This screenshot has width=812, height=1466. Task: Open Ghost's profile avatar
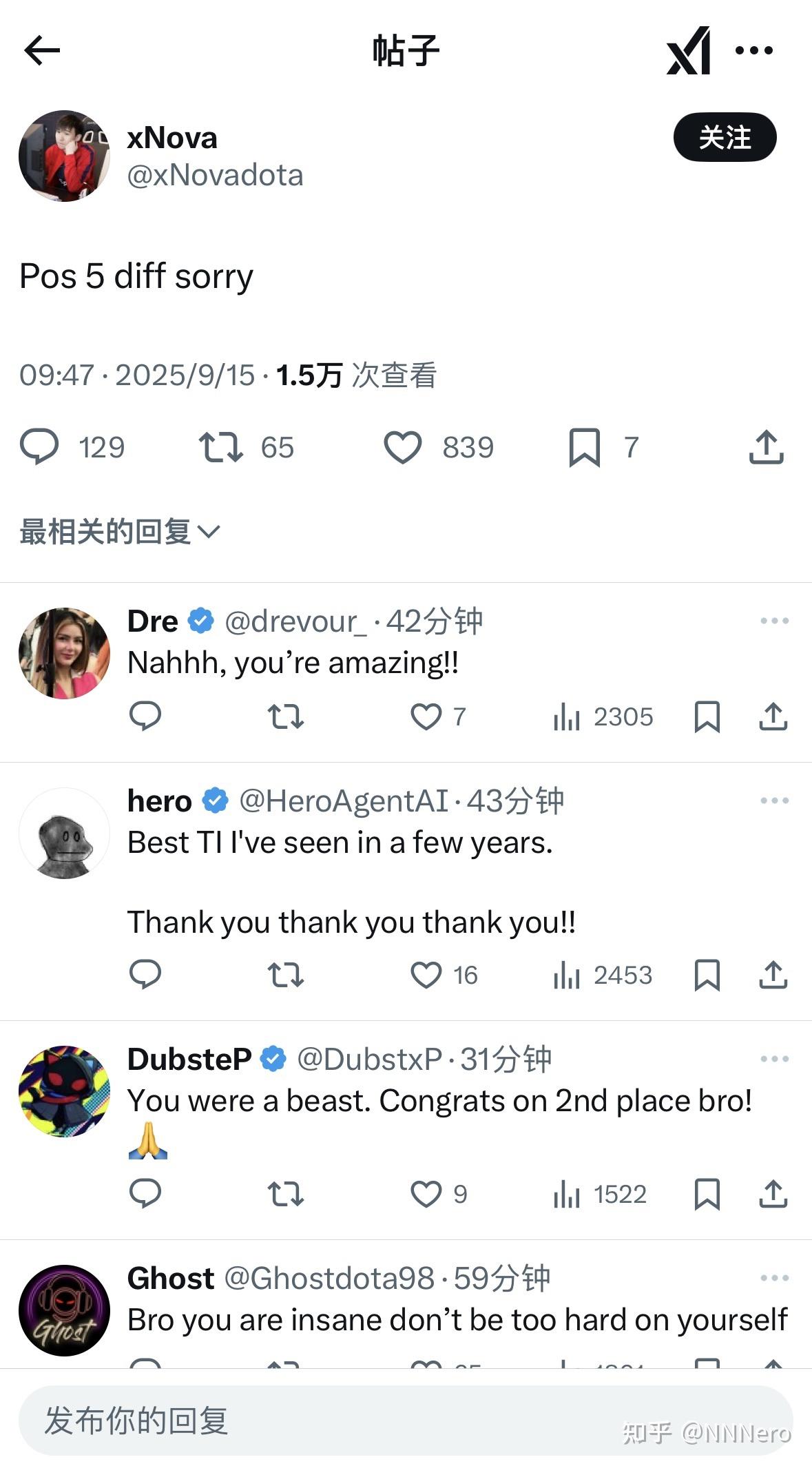pos(64,1310)
